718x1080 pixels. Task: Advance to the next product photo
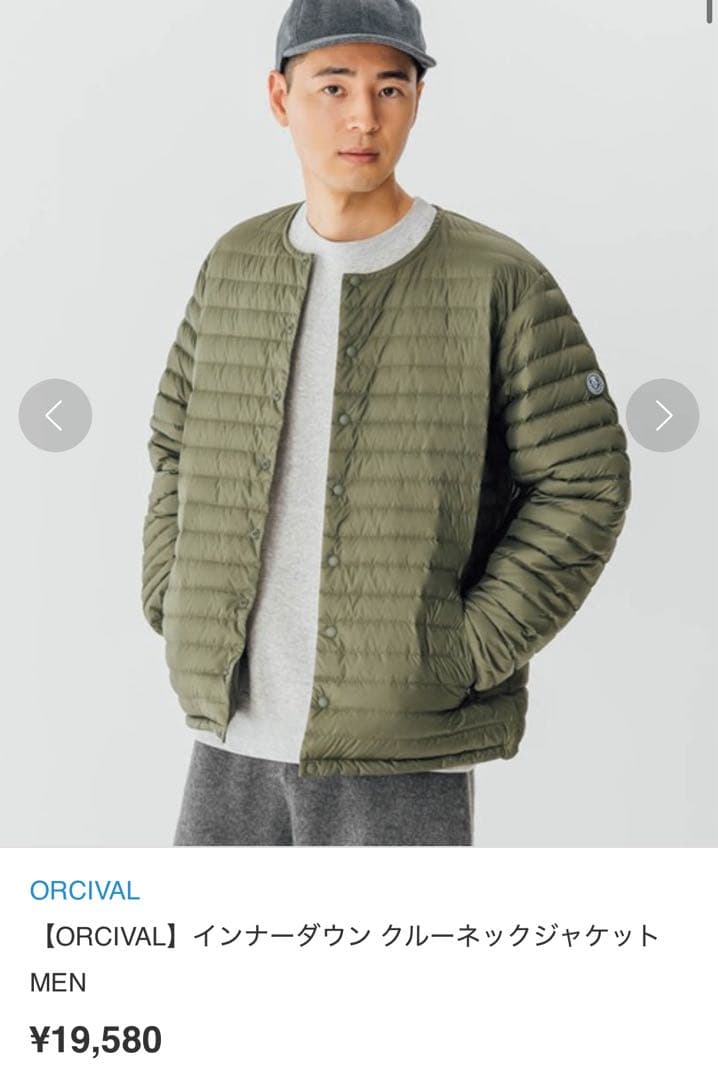click(x=662, y=415)
